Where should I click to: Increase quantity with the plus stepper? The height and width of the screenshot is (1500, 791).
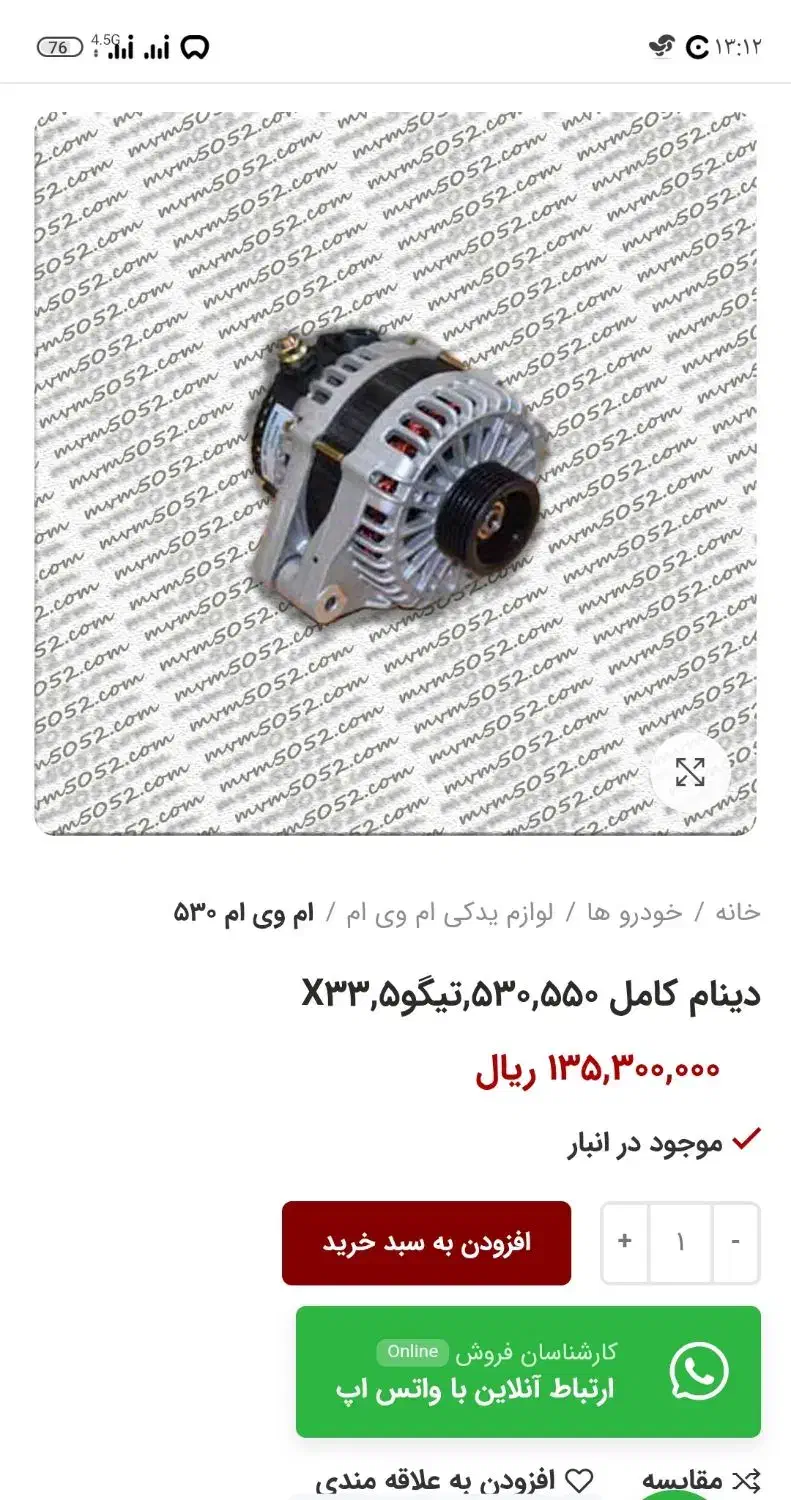point(623,1242)
